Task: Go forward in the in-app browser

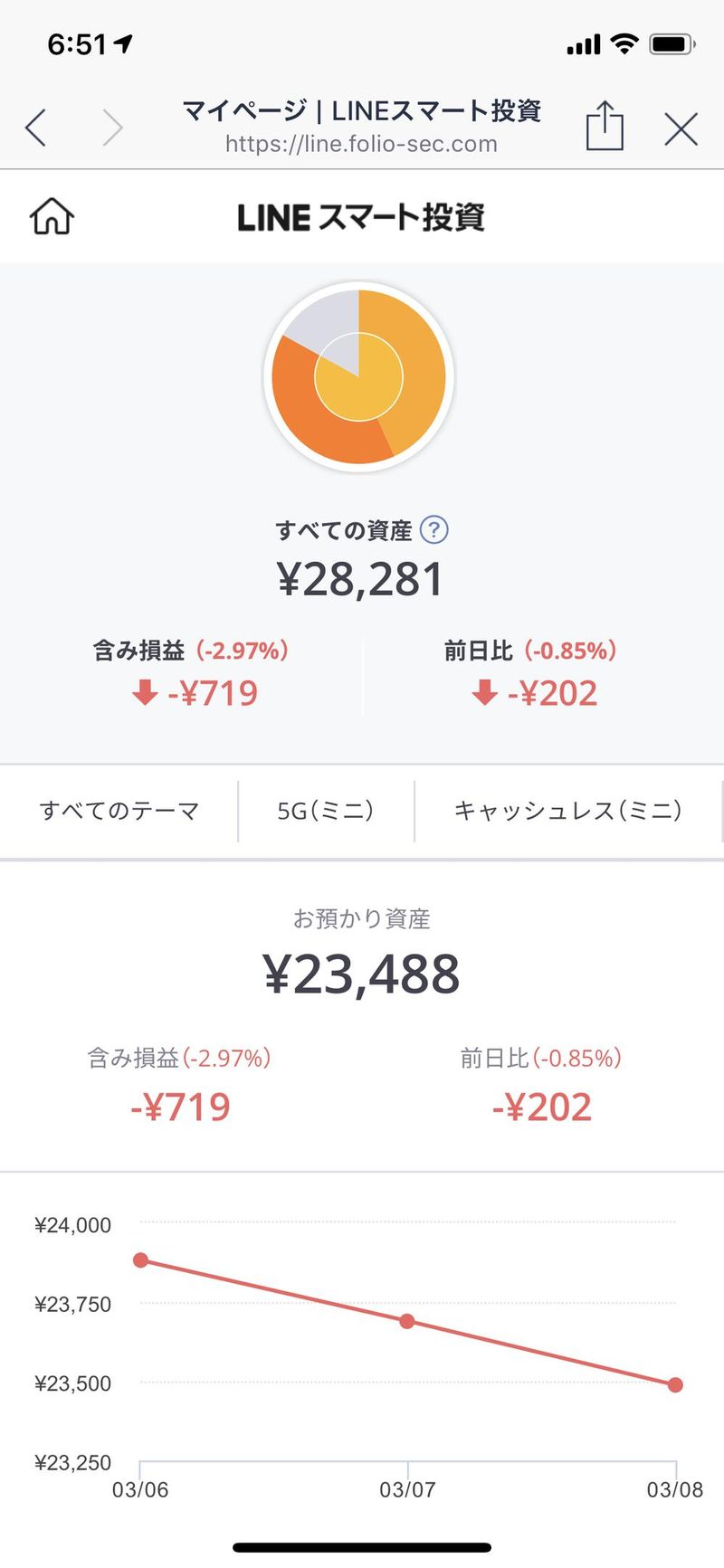Action: (112, 128)
